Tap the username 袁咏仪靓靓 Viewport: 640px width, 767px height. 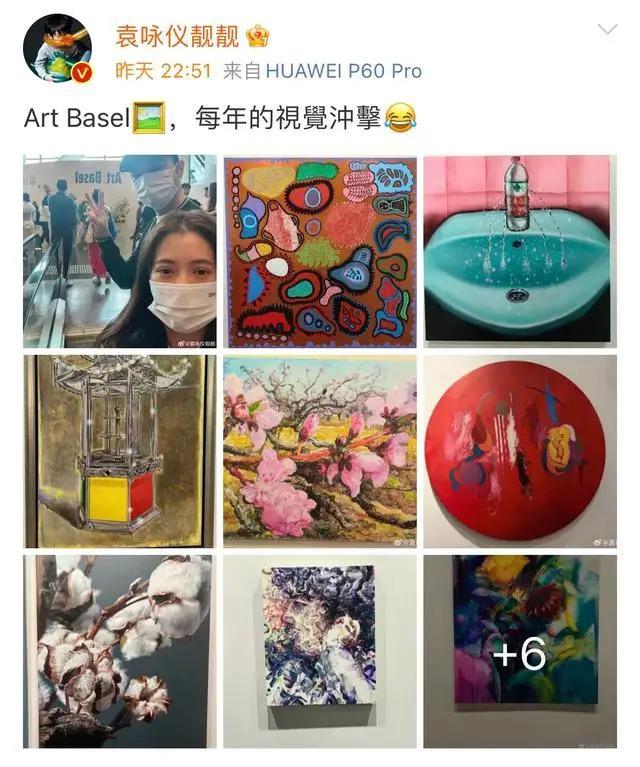click(177, 37)
